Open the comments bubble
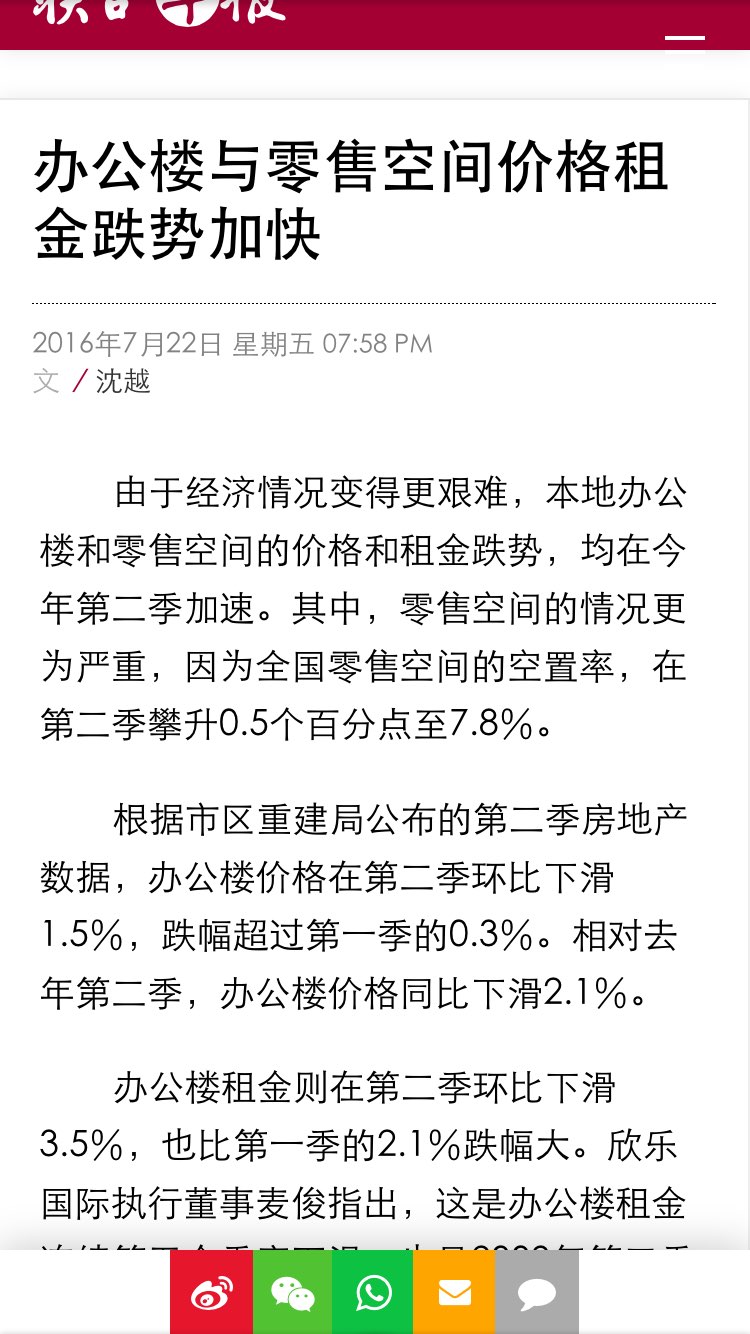Screen dimensions: 750x1334 pos(536,1292)
